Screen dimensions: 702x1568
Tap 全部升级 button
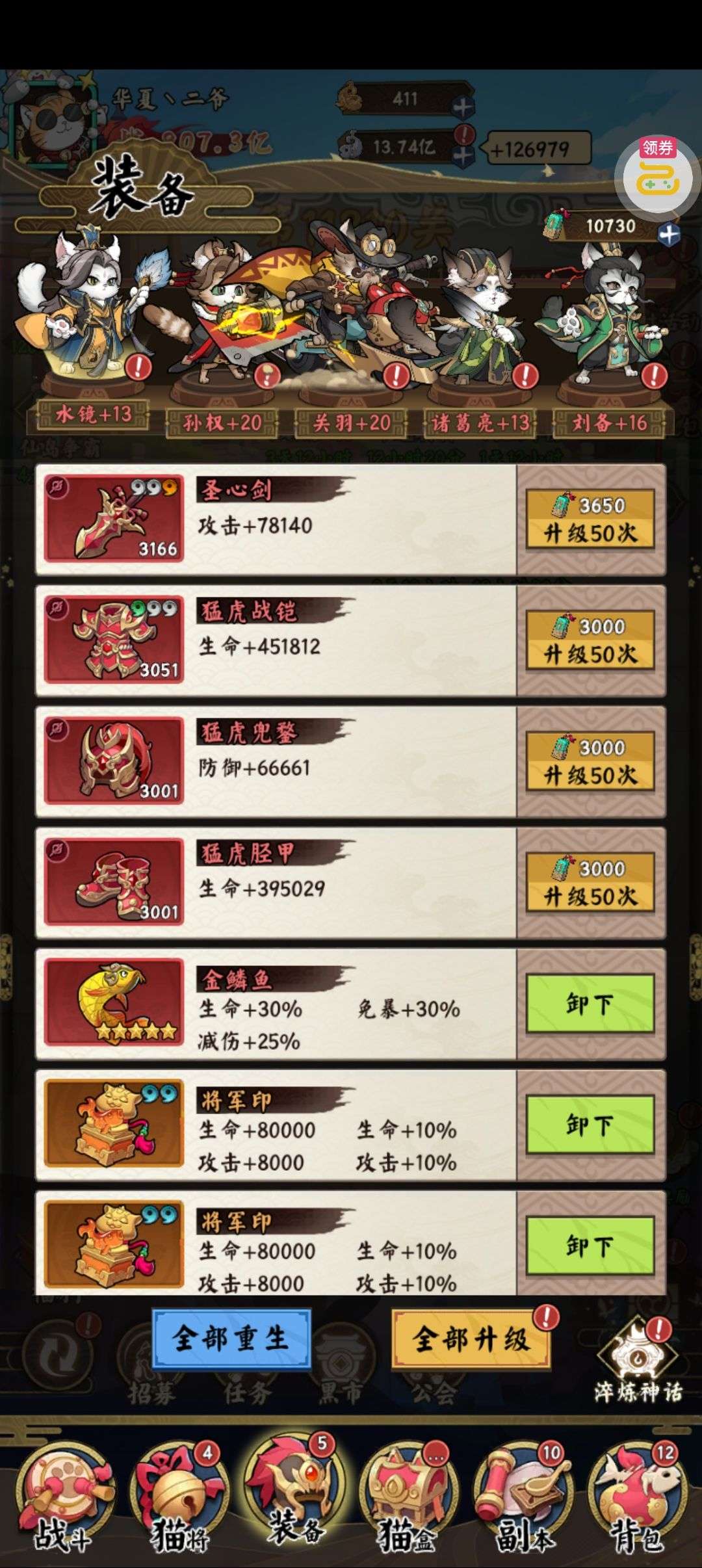[471, 1339]
